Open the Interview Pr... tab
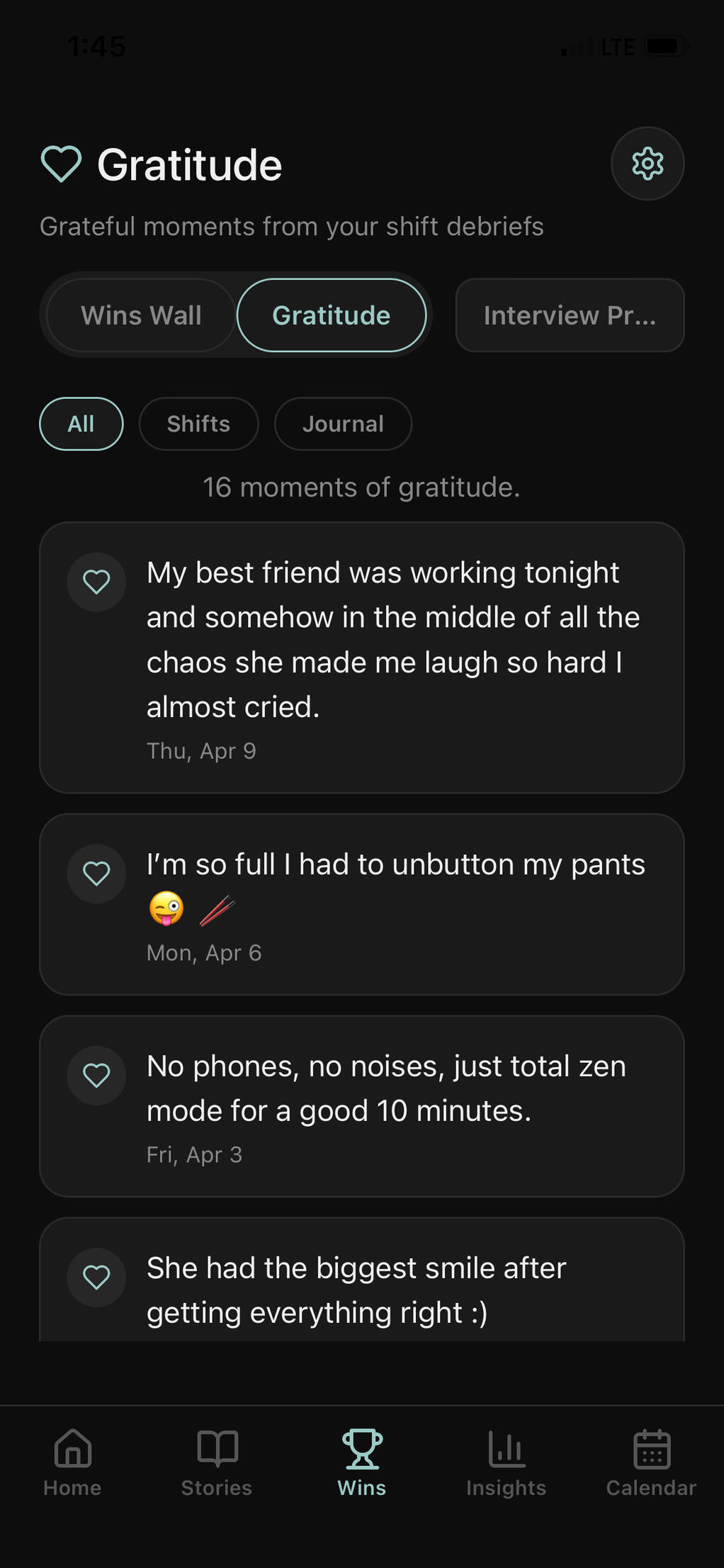The height and width of the screenshot is (1568, 724). (570, 315)
